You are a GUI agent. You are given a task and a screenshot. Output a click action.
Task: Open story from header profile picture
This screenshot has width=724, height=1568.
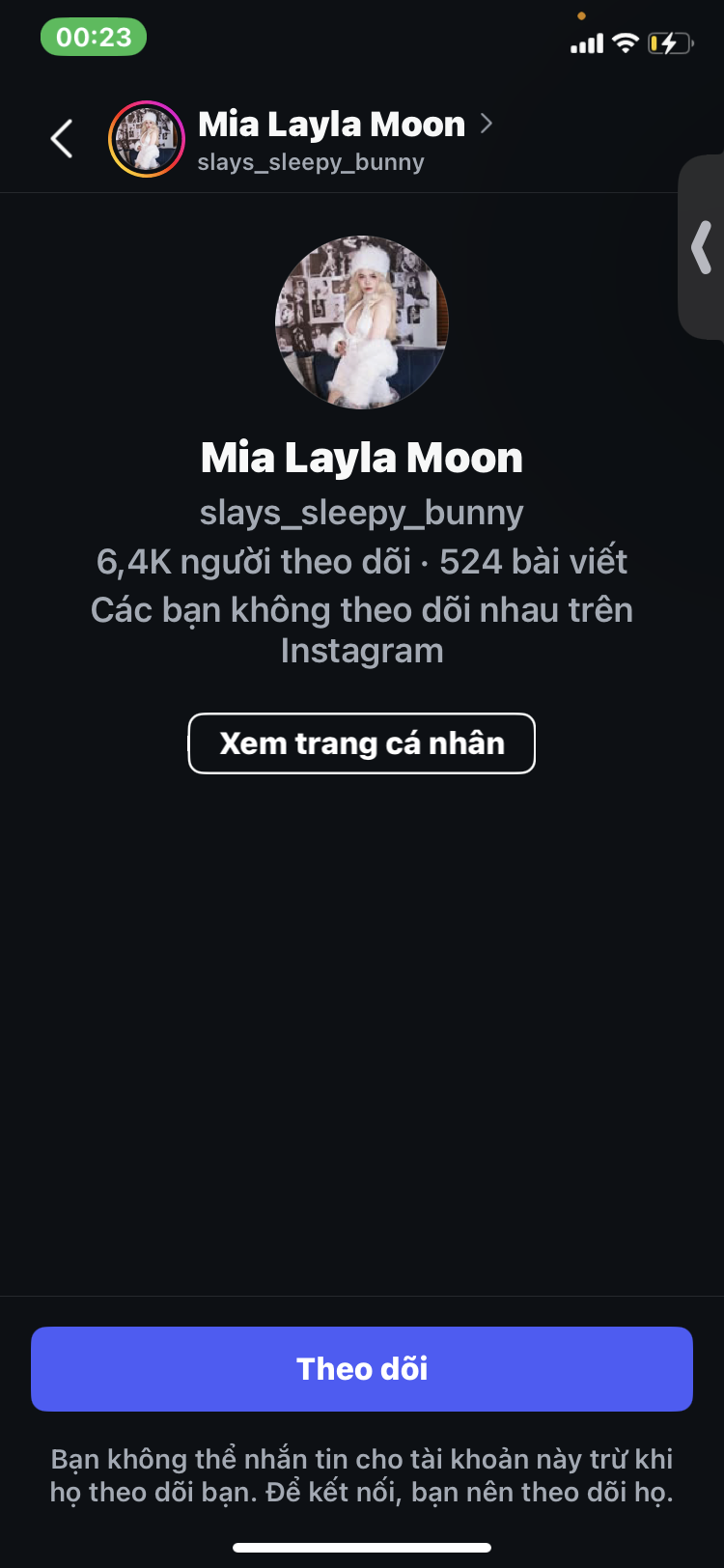click(147, 139)
